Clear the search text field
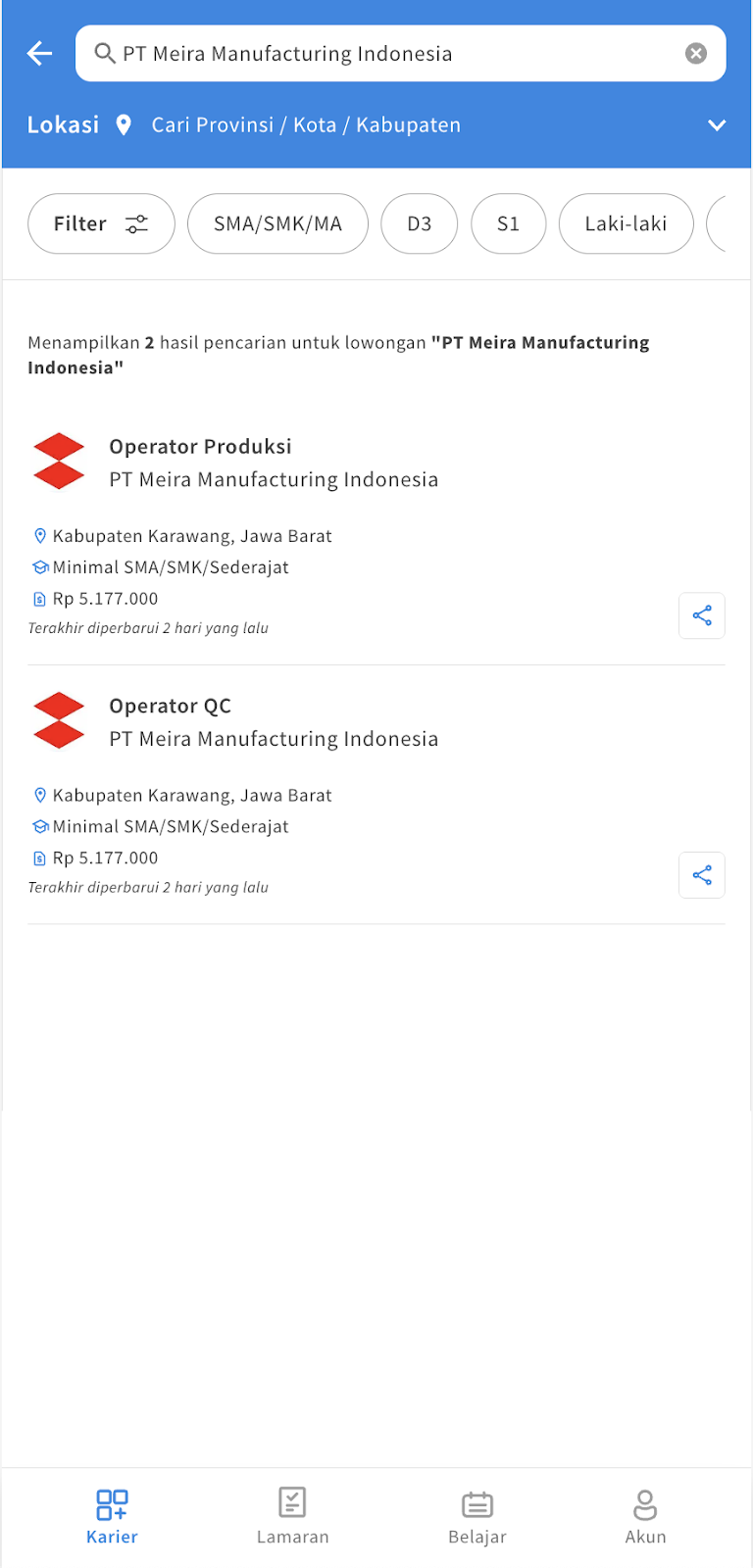 pos(696,53)
